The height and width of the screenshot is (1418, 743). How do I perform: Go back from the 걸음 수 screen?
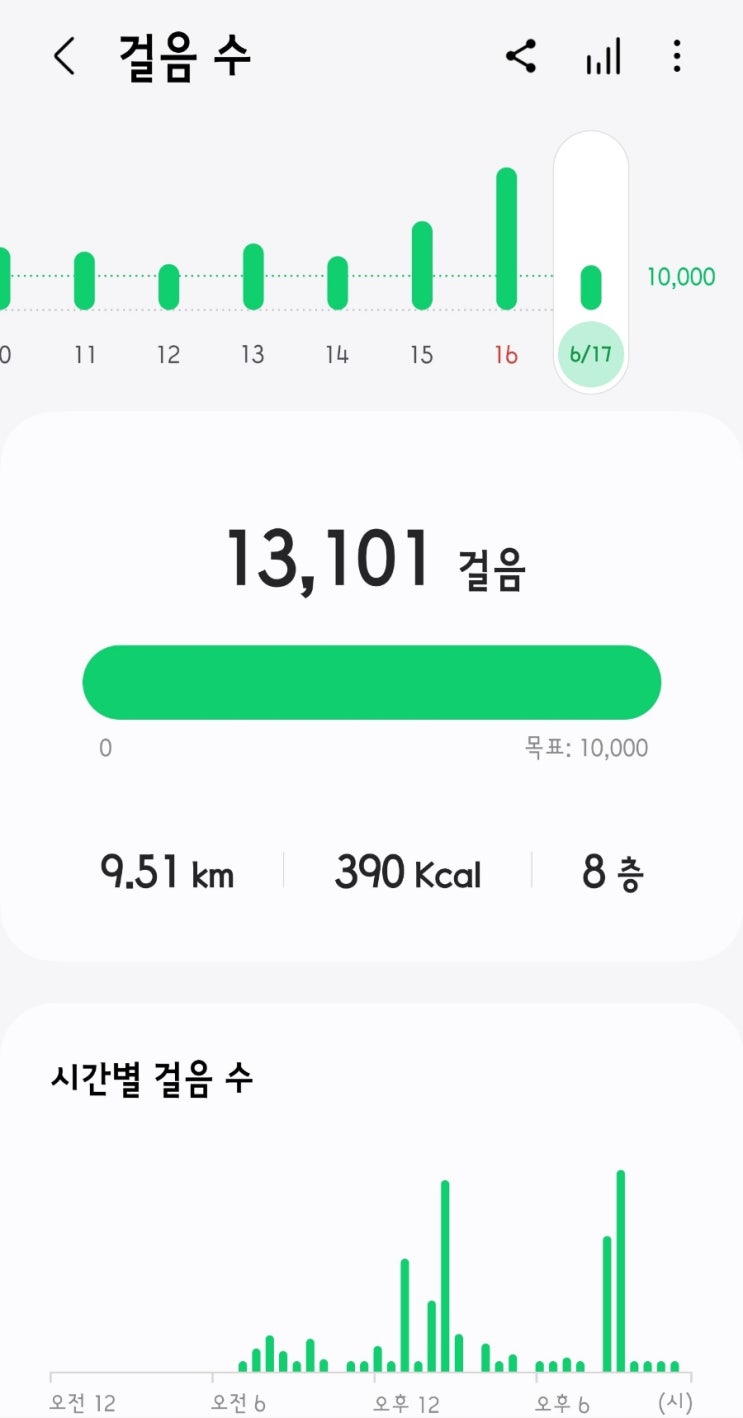64,57
